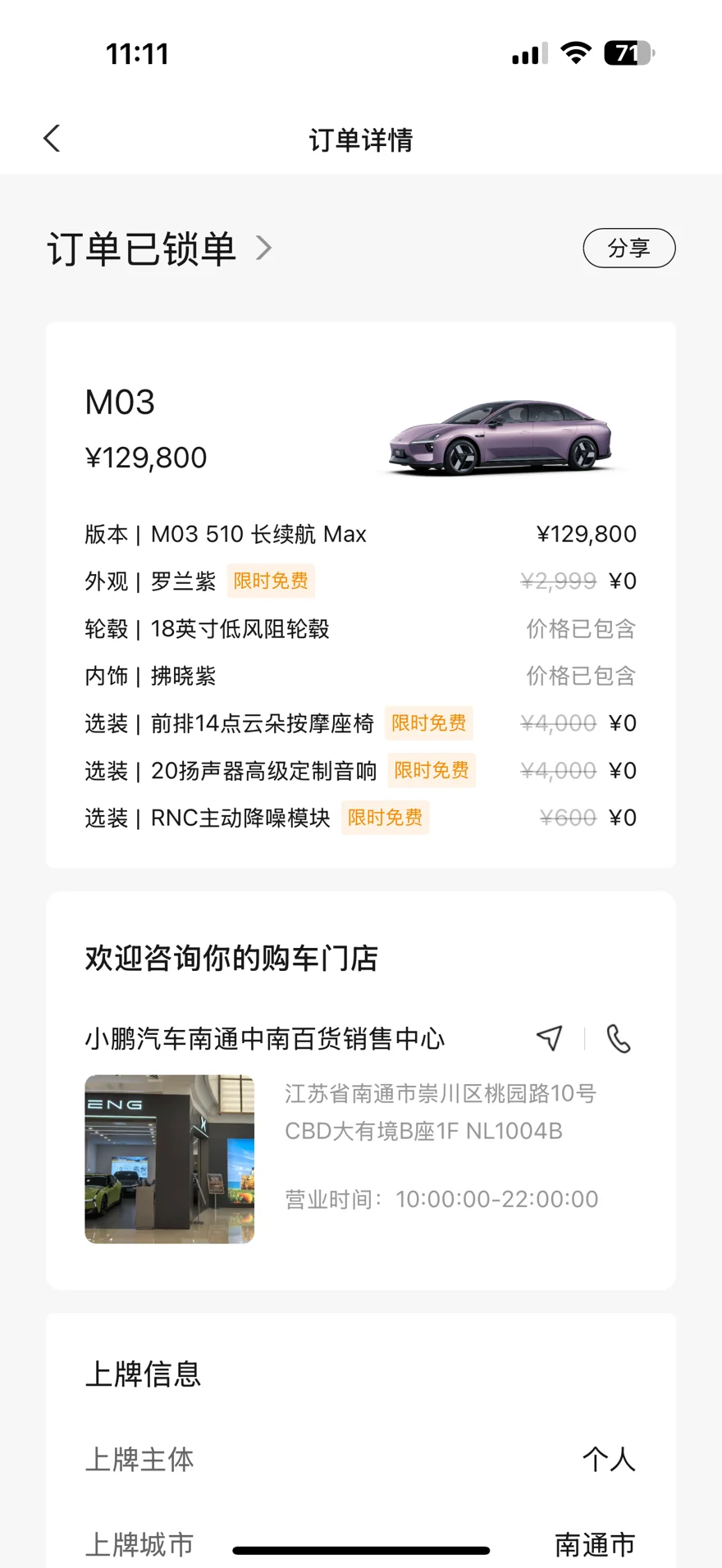View the store photo thumbnail
Screen dimensions: 722x1568
point(169,1159)
